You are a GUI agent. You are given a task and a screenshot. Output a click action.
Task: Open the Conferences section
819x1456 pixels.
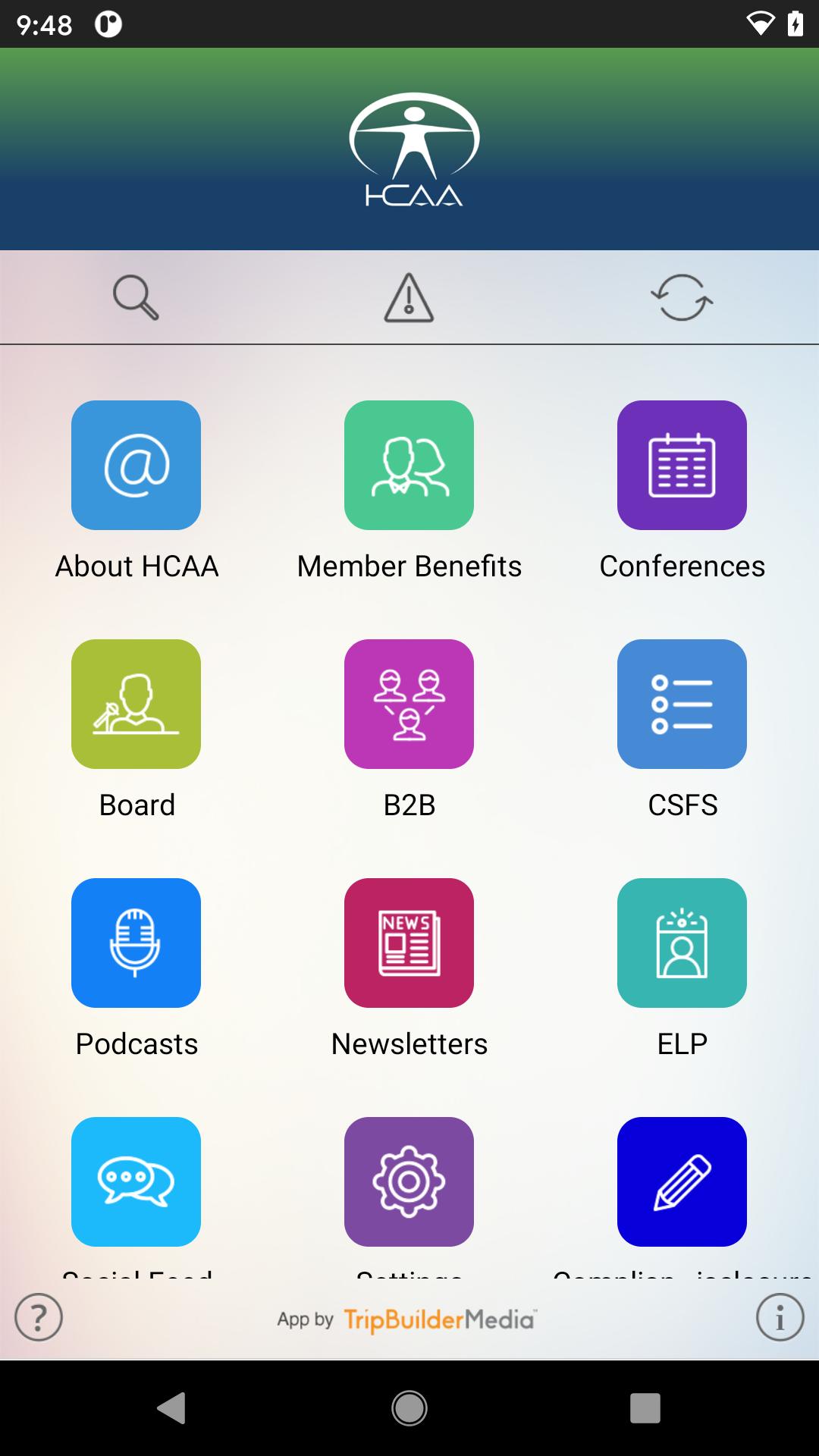pos(682,466)
